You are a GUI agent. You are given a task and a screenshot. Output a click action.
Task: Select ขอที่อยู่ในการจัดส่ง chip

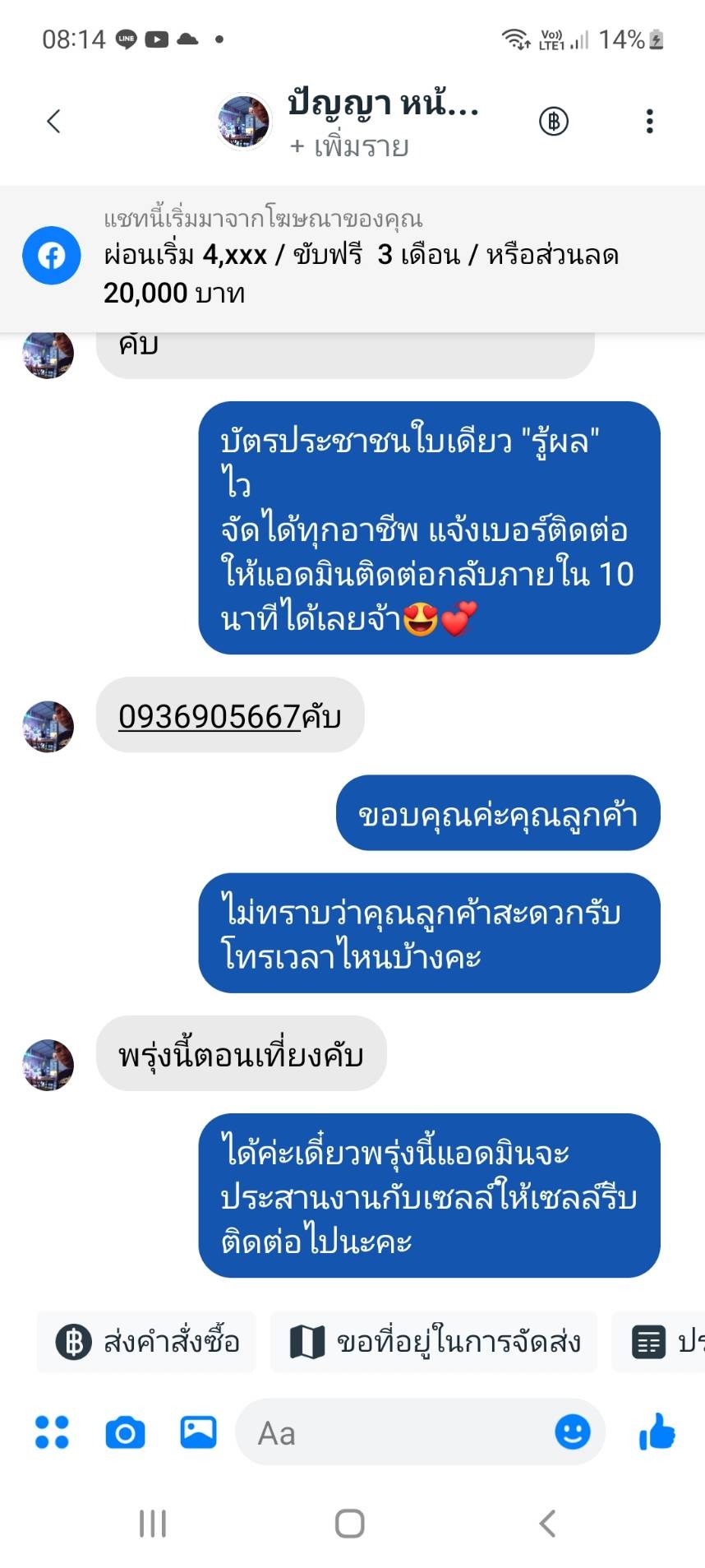tap(434, 1343)
